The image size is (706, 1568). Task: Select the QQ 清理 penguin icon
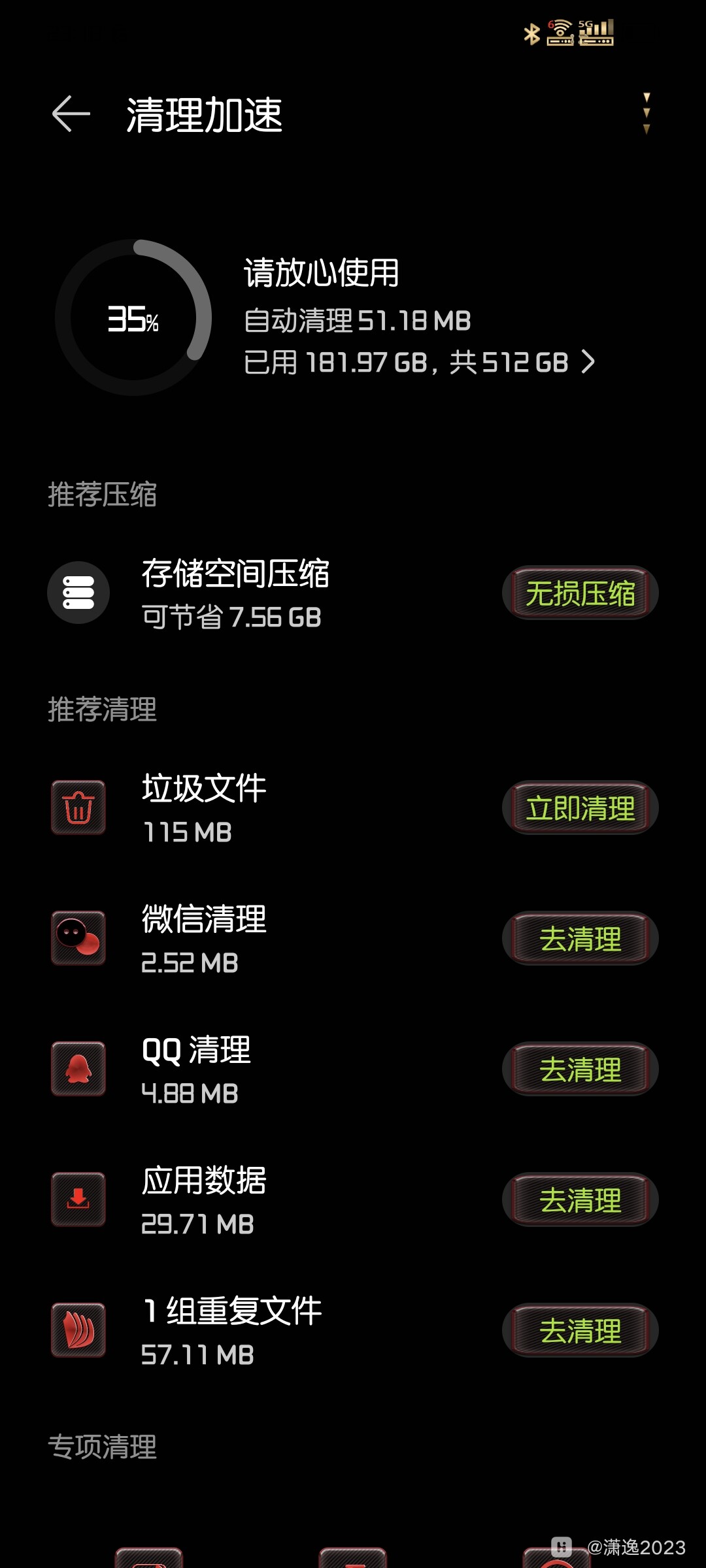pyautogui.click(x=78, y=1069)
